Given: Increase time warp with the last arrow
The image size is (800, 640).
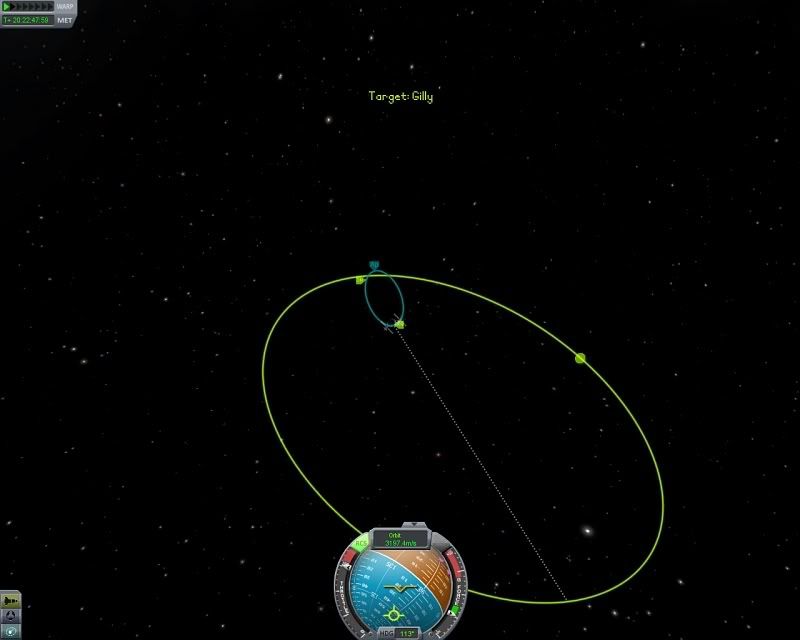Looking at the screenshot, I should click(x=50, y=6).
